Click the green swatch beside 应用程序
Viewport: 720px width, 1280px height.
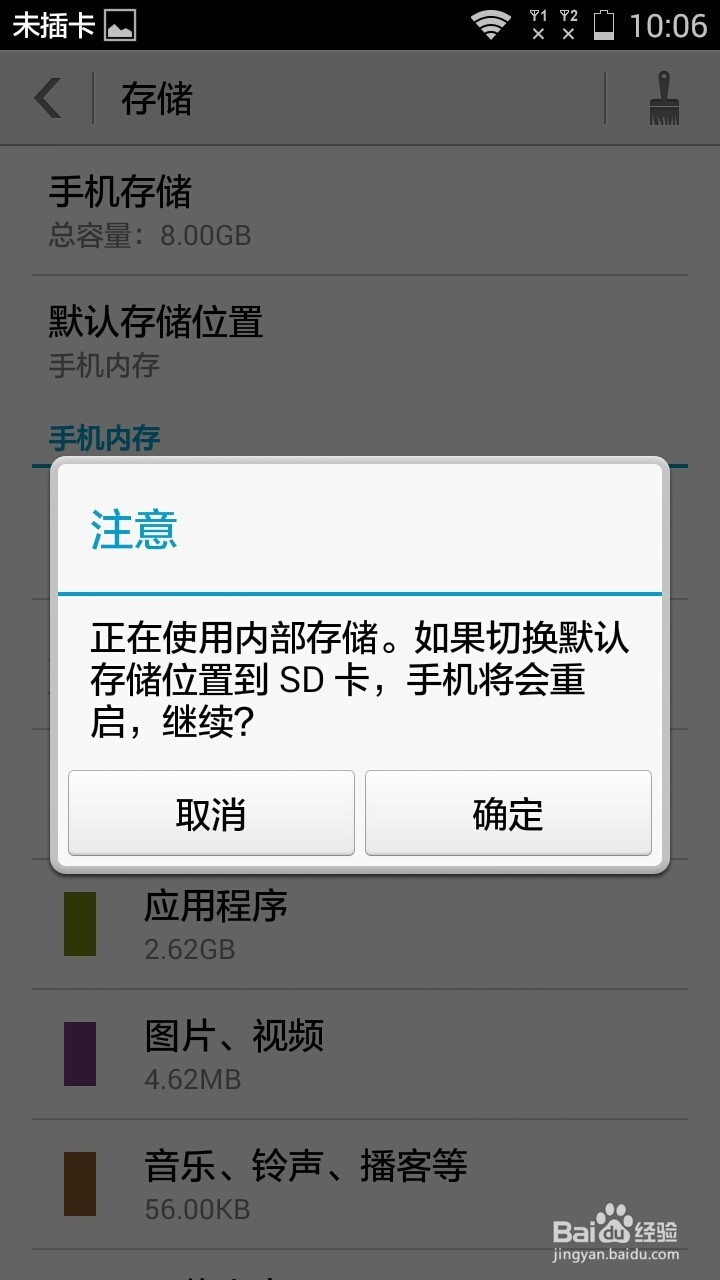79,925
